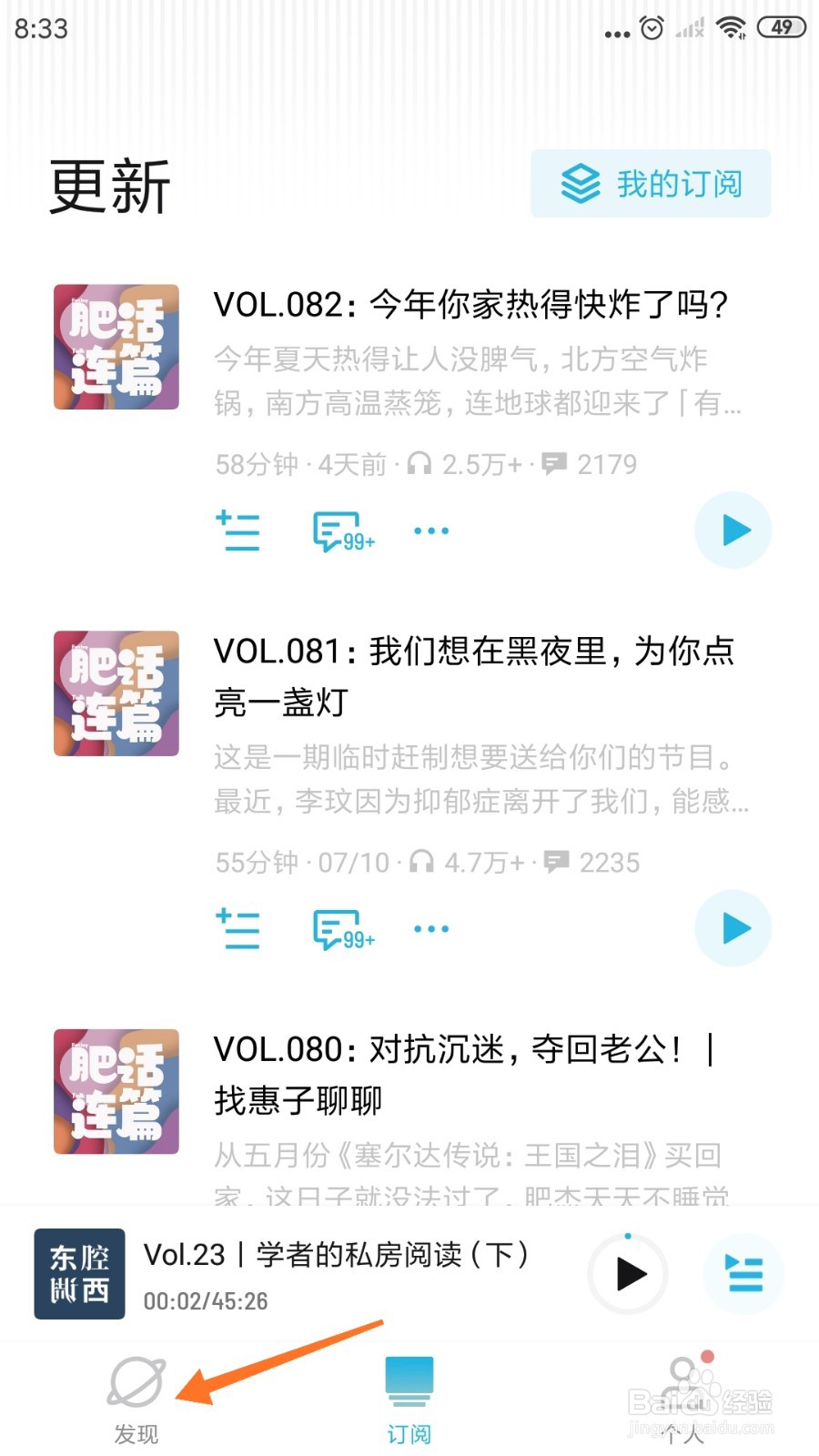
Task: Open 我的订阅 subscriptions panel
Action: pos(650,183)
